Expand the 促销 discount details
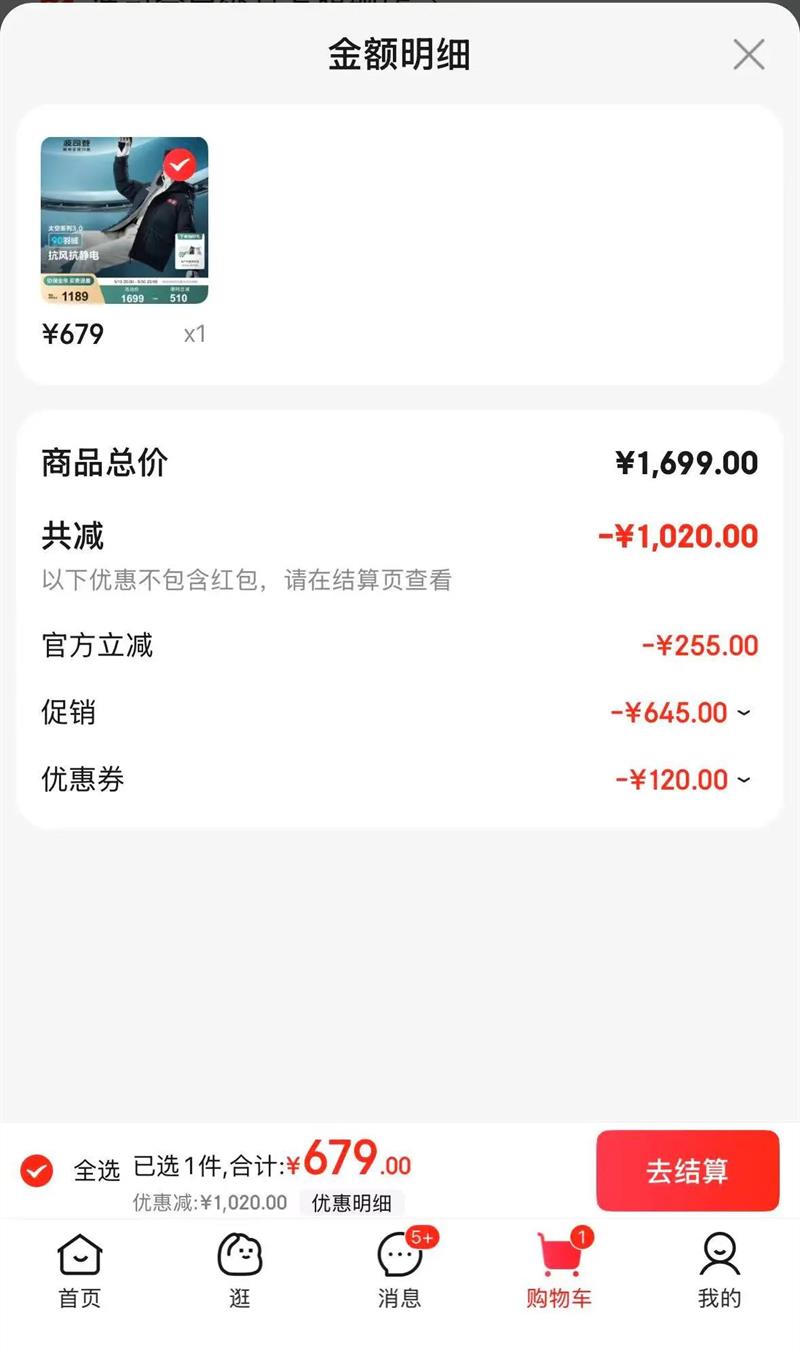The image size is (800, 1356). click(x=743, y=713)
